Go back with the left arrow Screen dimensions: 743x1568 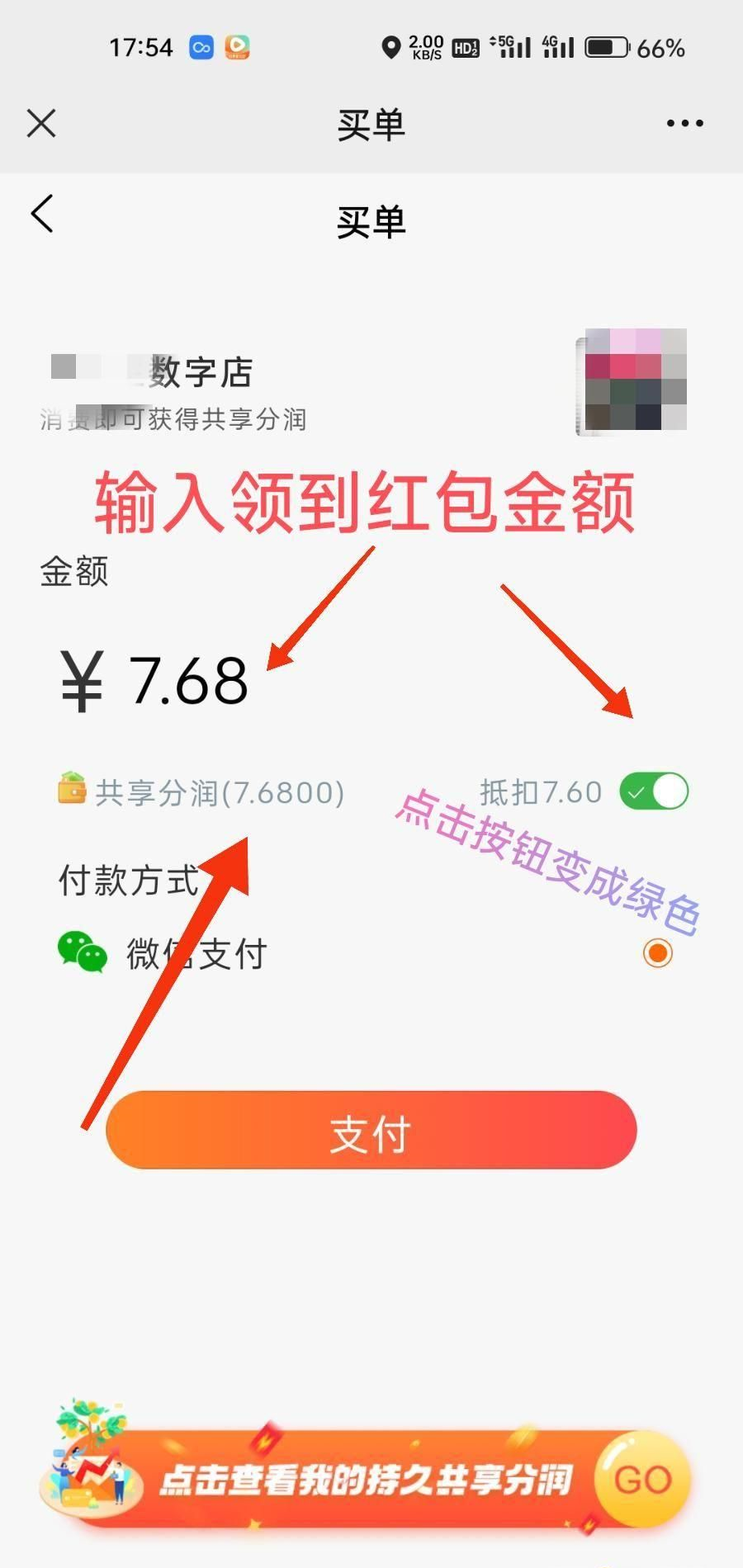[43, 215]
